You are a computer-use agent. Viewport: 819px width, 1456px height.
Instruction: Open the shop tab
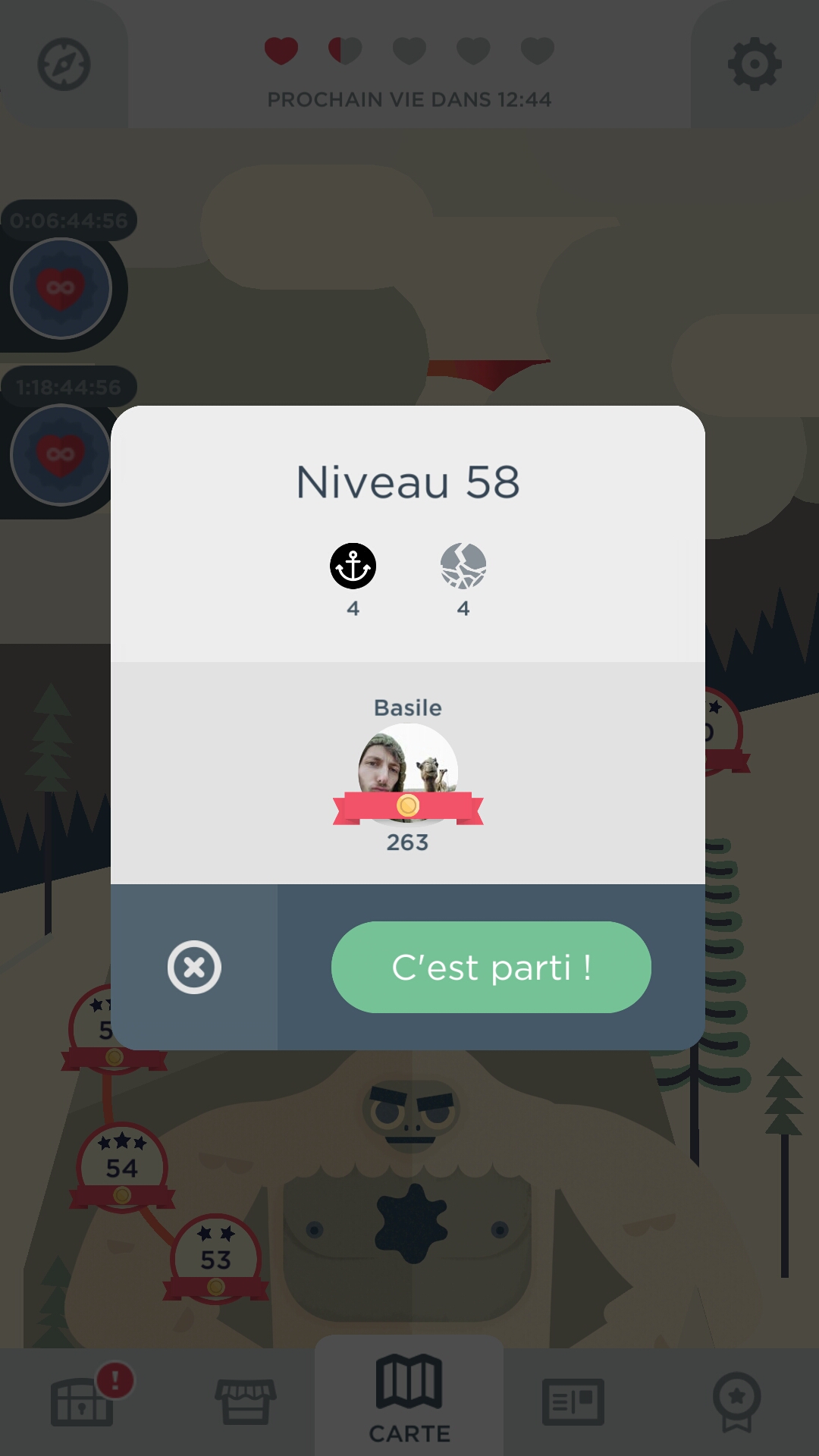tap(245, 1401)
